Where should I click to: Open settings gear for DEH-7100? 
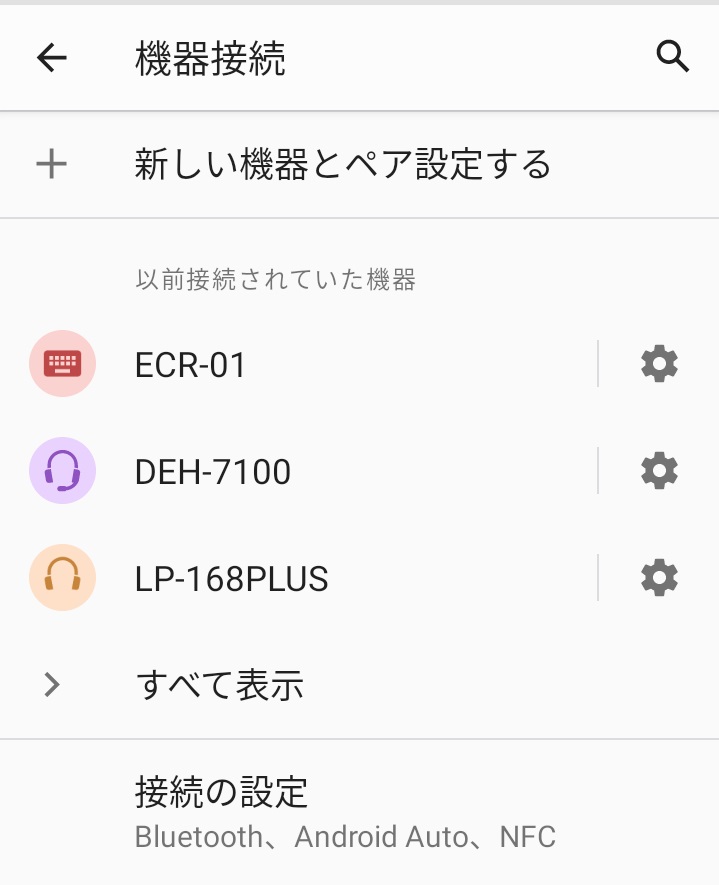click(x=659, y=471)
